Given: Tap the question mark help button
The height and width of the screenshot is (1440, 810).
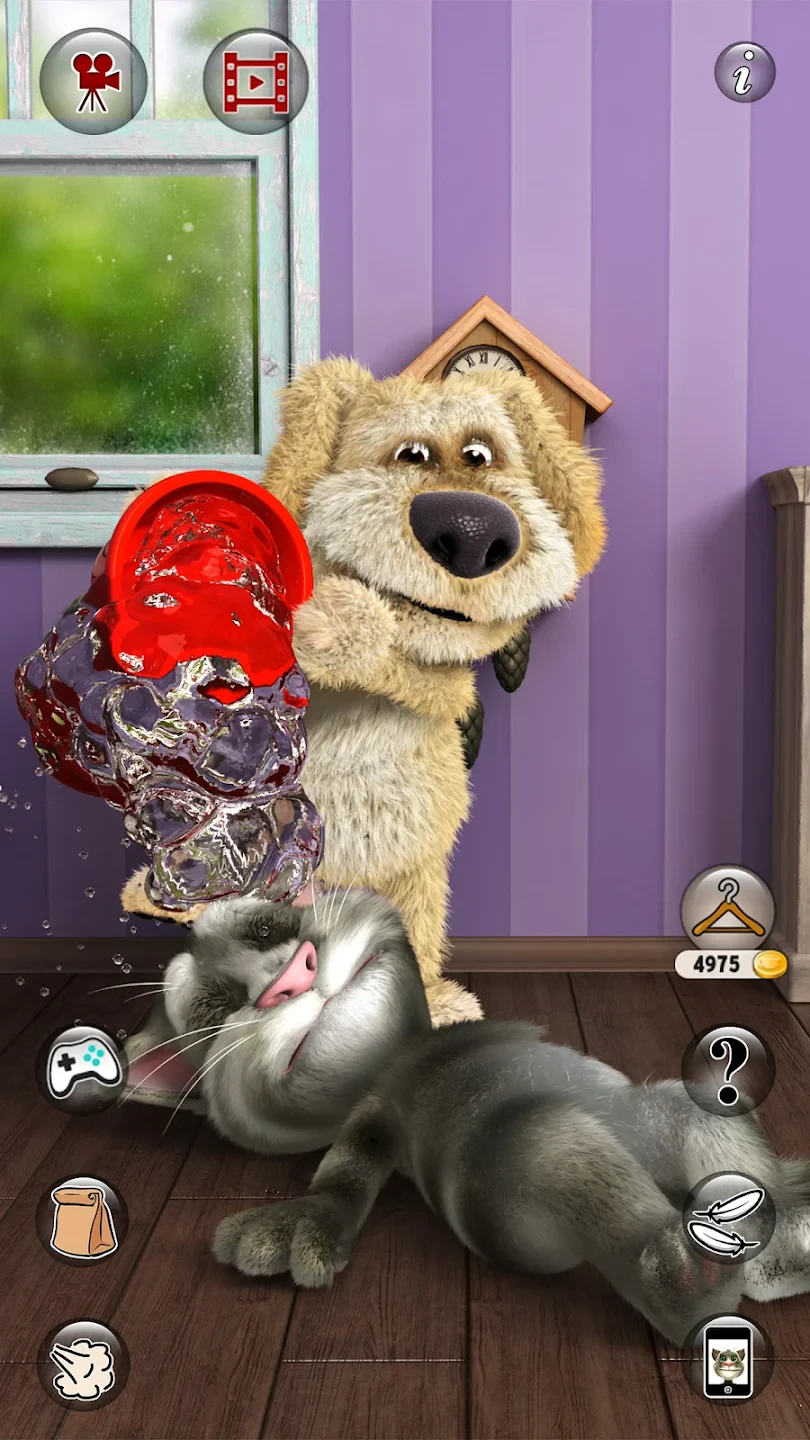Looking at the screenshot, I should [727, 1069].
